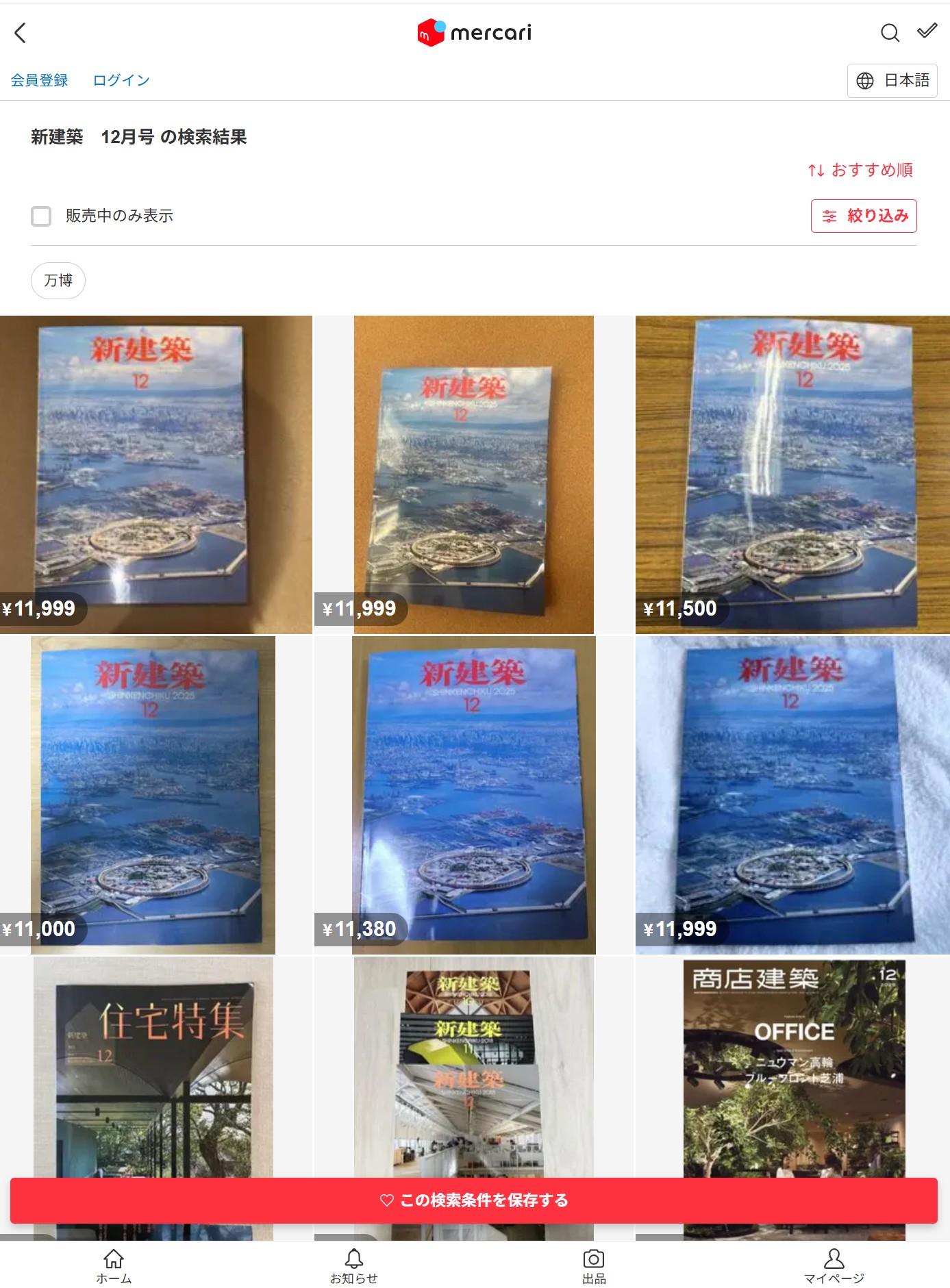Tap the ログイン login link

(x=121, y=80)
